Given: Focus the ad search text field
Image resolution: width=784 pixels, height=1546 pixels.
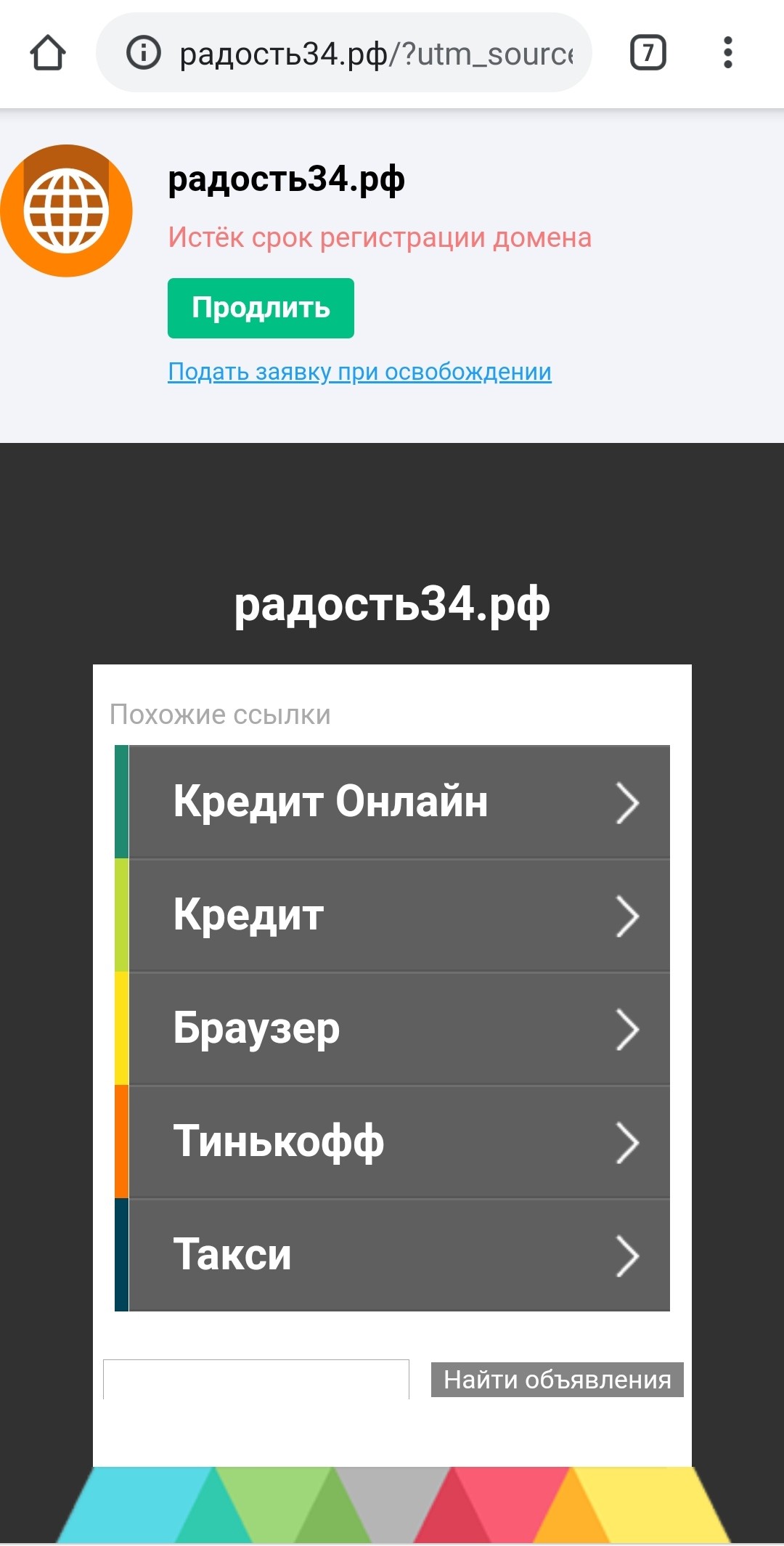Looking at the screenshot, I should pos(256,1379).
